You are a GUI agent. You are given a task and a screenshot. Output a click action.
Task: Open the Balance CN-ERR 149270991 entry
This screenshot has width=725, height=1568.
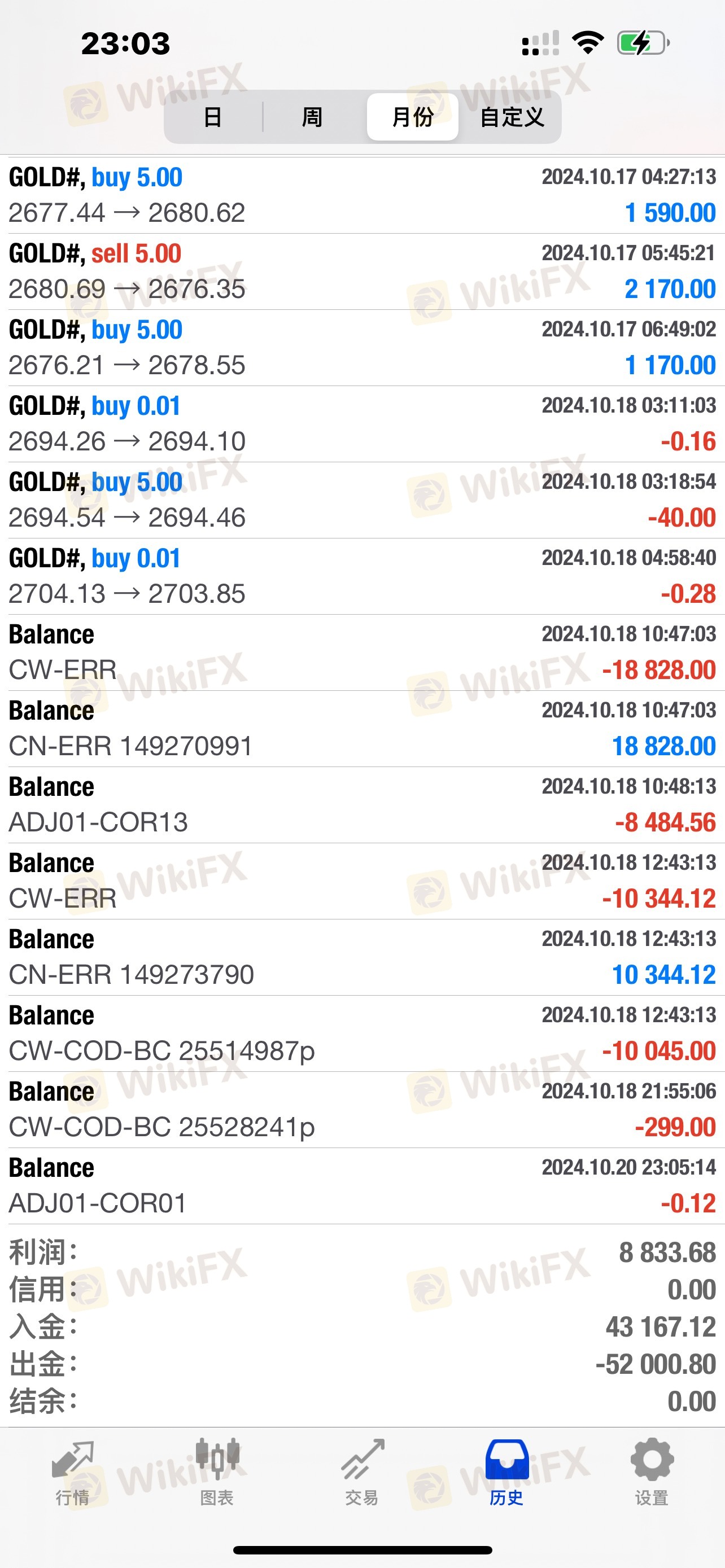tap(362, 729)
